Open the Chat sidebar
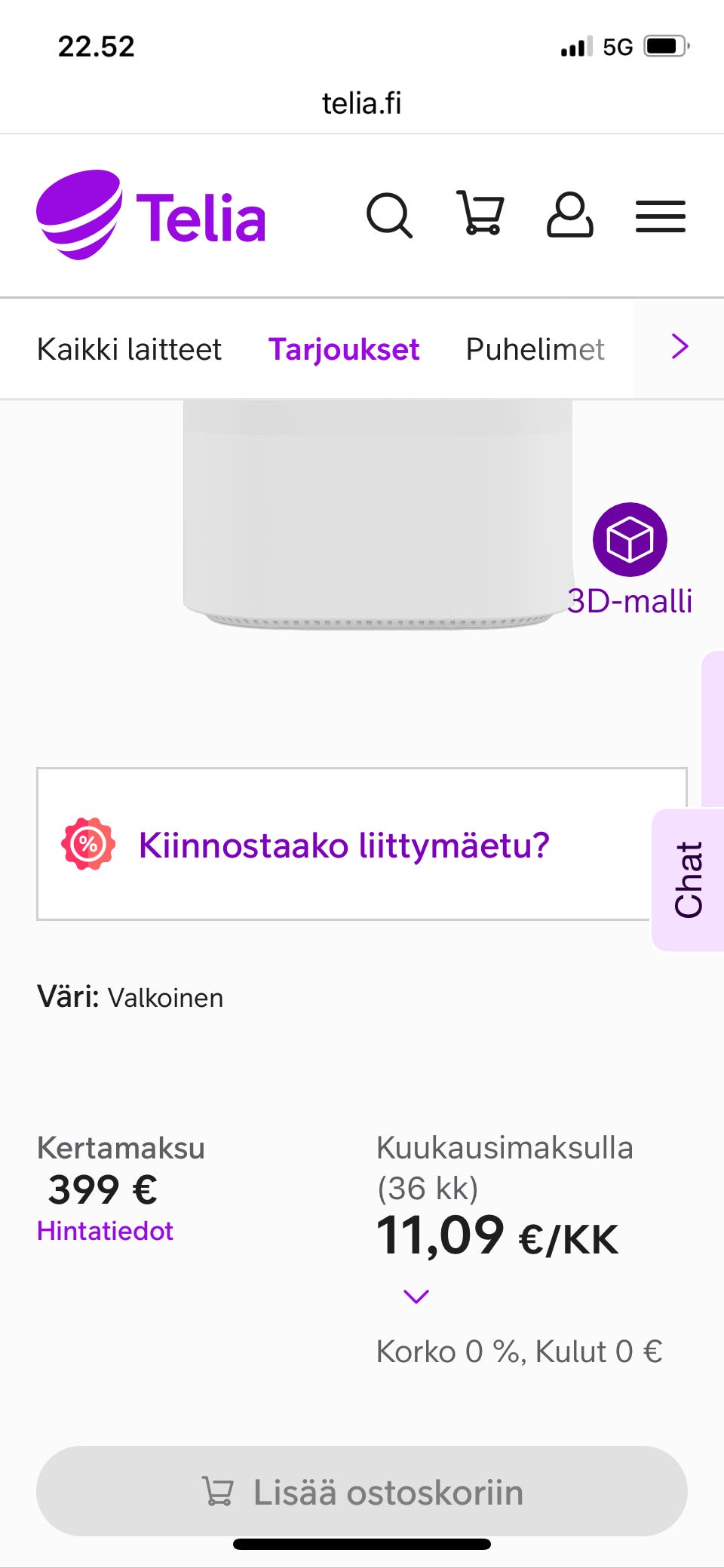The height and width of the screenshot is (1568, 724). coord(686,876)
